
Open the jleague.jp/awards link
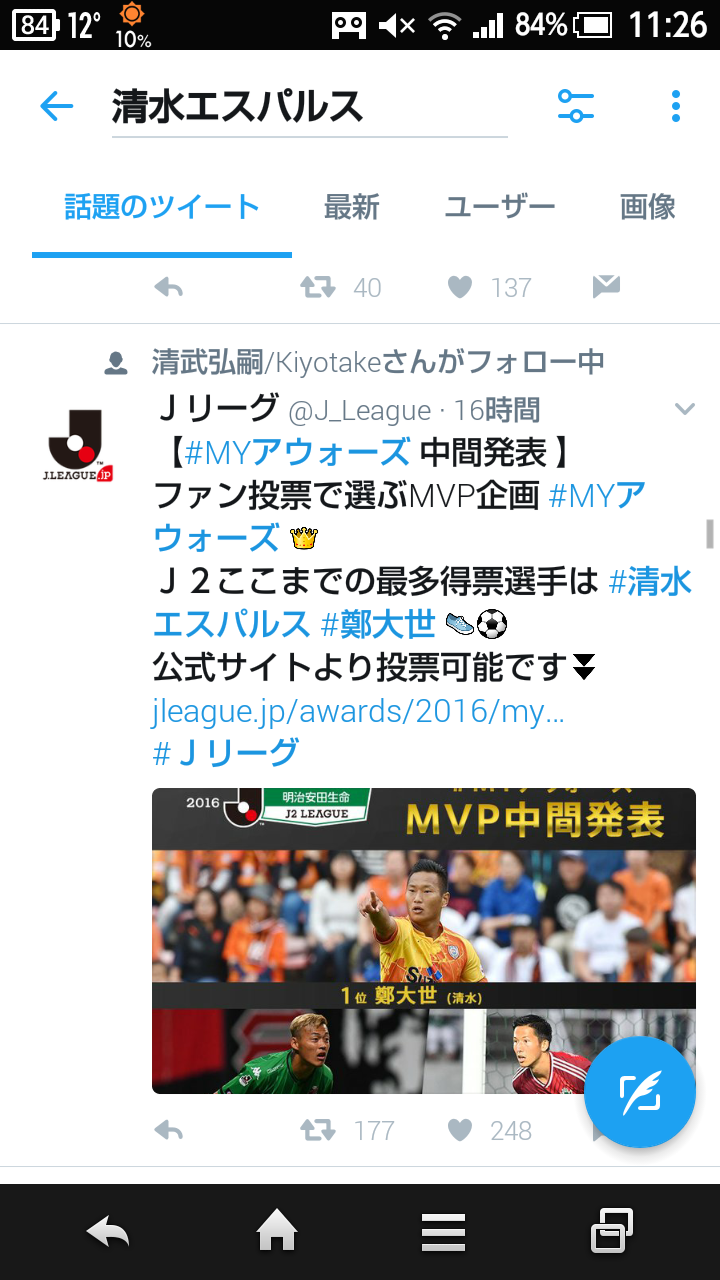[x=358, y=711]
